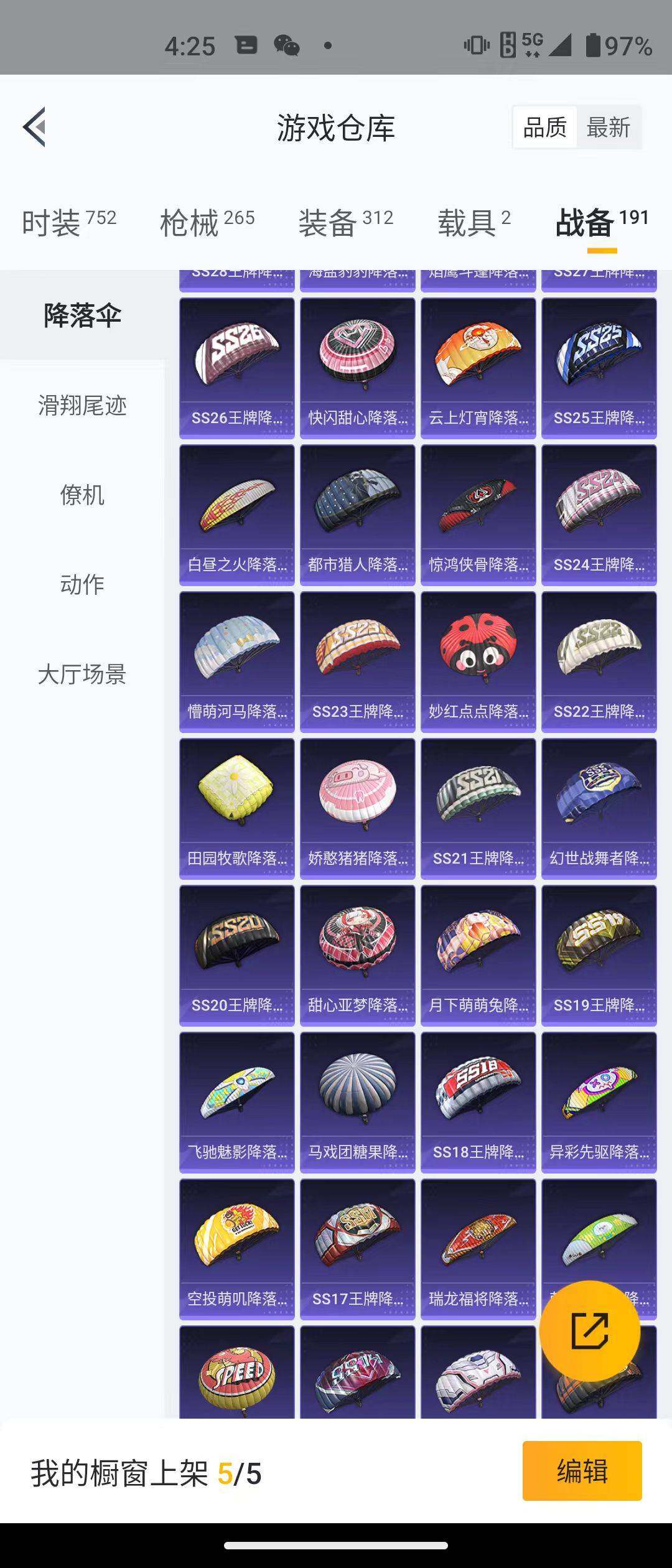Choose the 田园牧歌 daisy parachute
The image size is (672, 1568).
(237, 808)
